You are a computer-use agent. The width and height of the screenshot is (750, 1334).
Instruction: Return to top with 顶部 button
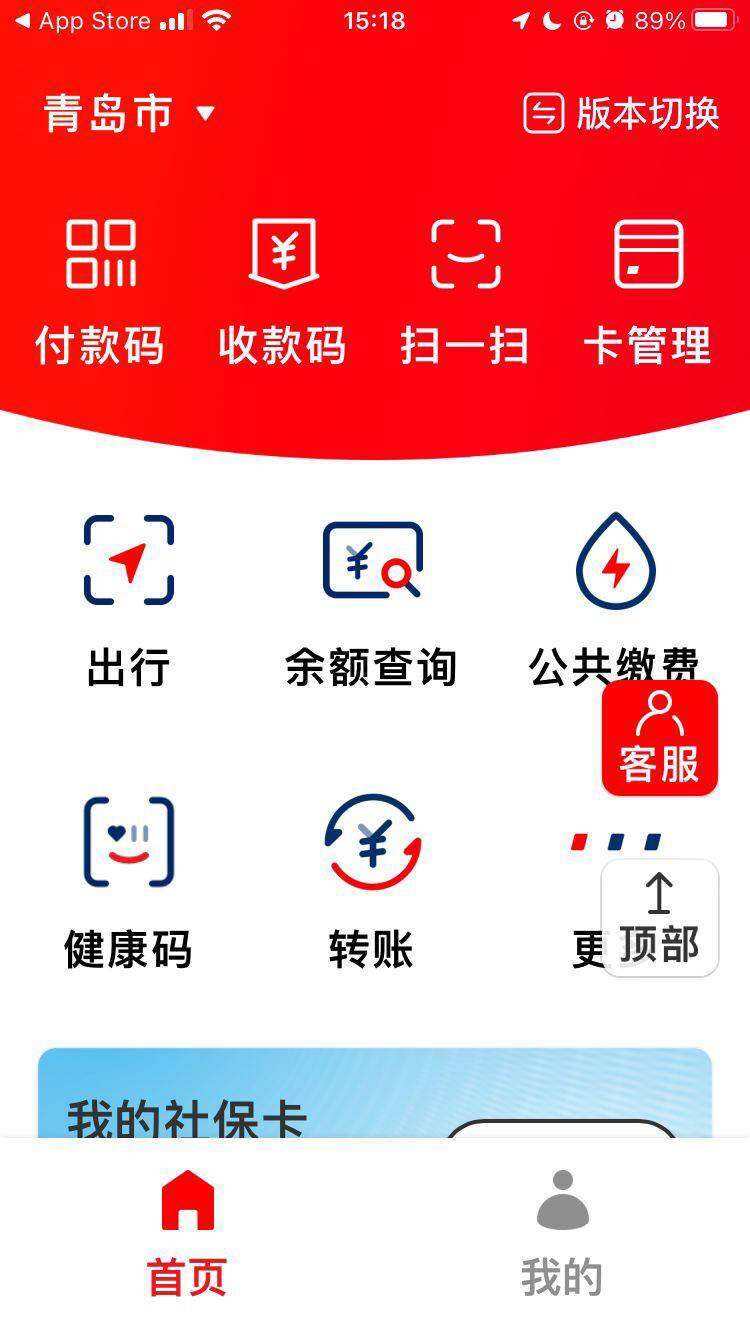pyautogui.click(x=659, y=916)
